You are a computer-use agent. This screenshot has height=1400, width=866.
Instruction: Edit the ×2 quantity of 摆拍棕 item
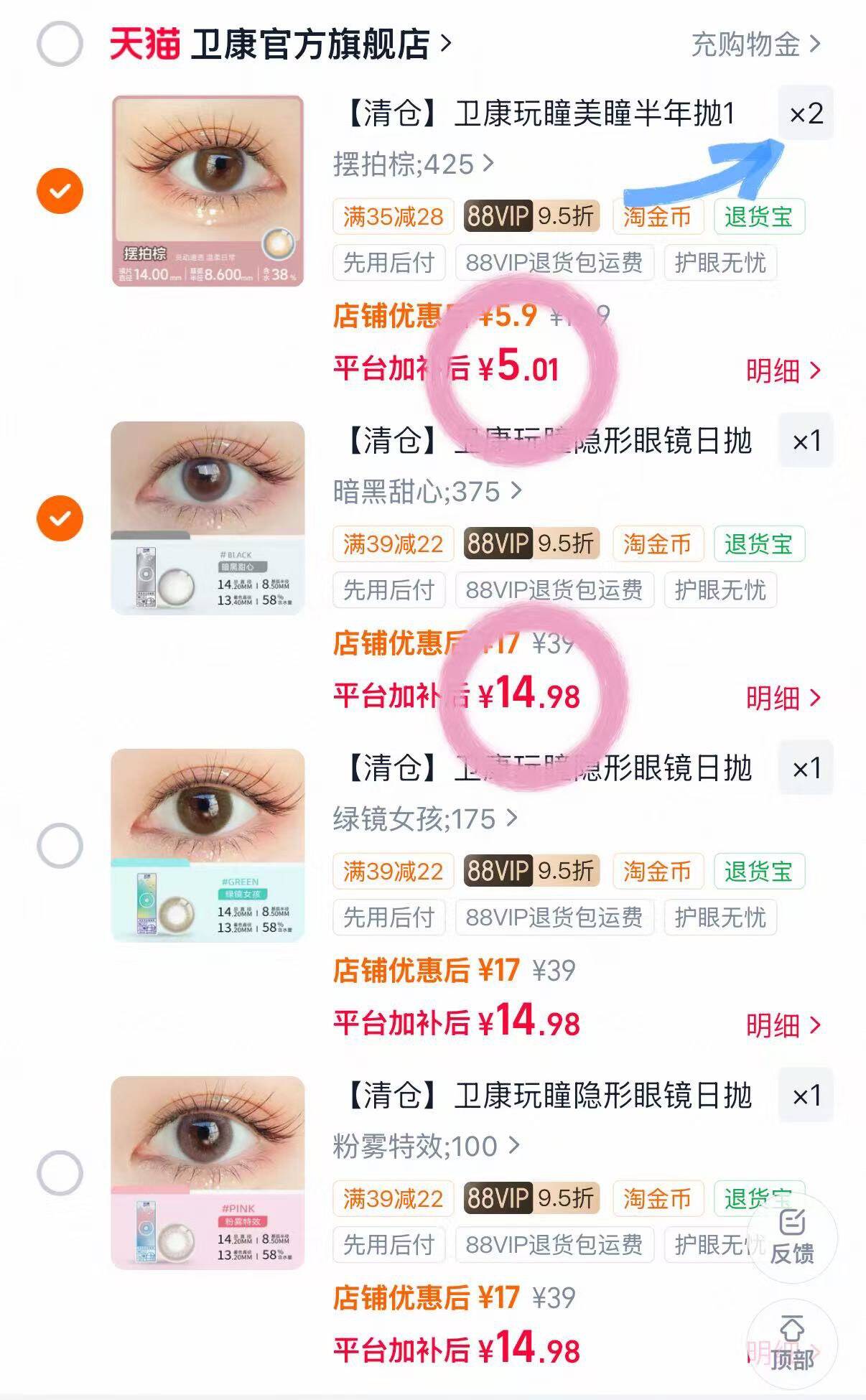(x=806, y=113)
